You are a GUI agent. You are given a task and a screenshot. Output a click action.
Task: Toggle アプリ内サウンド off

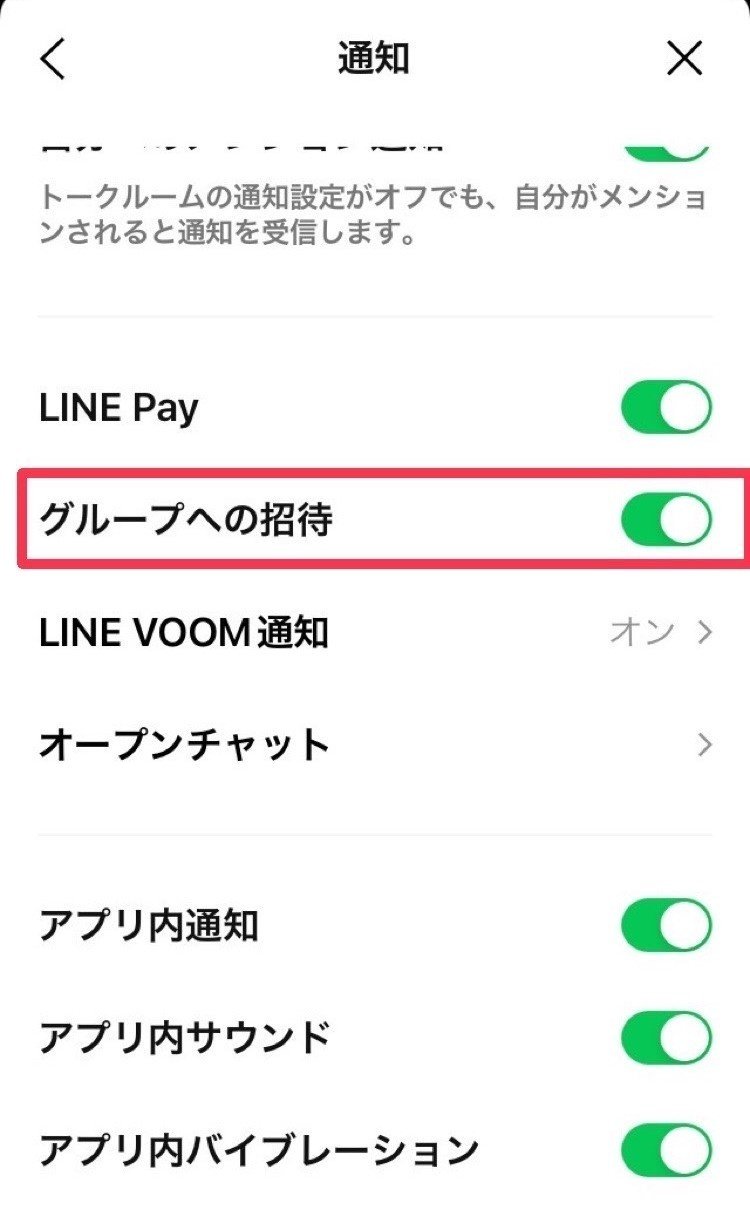[666, 1038]
